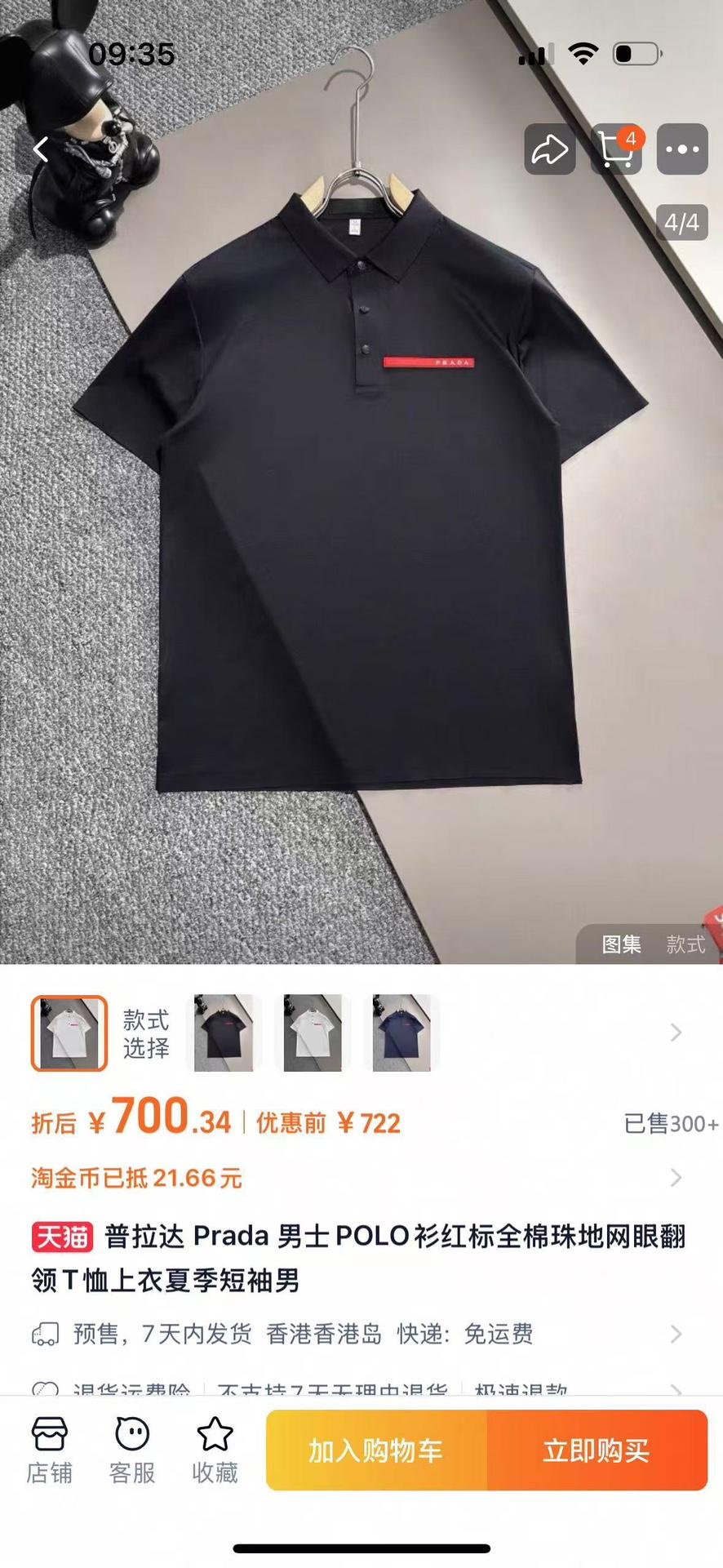723x1568 pixels.
Task: Visit the 店铺 store page
Action: click(x=50, y=1450)
